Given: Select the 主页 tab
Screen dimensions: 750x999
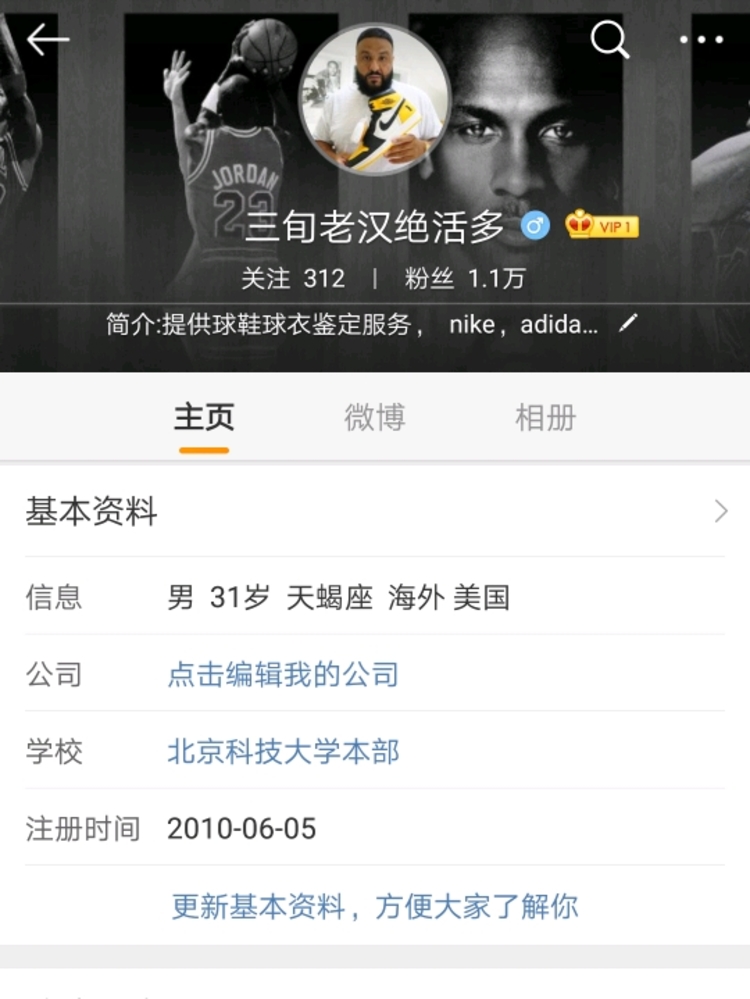Looking at the screenshot, I should pos(204,417).
